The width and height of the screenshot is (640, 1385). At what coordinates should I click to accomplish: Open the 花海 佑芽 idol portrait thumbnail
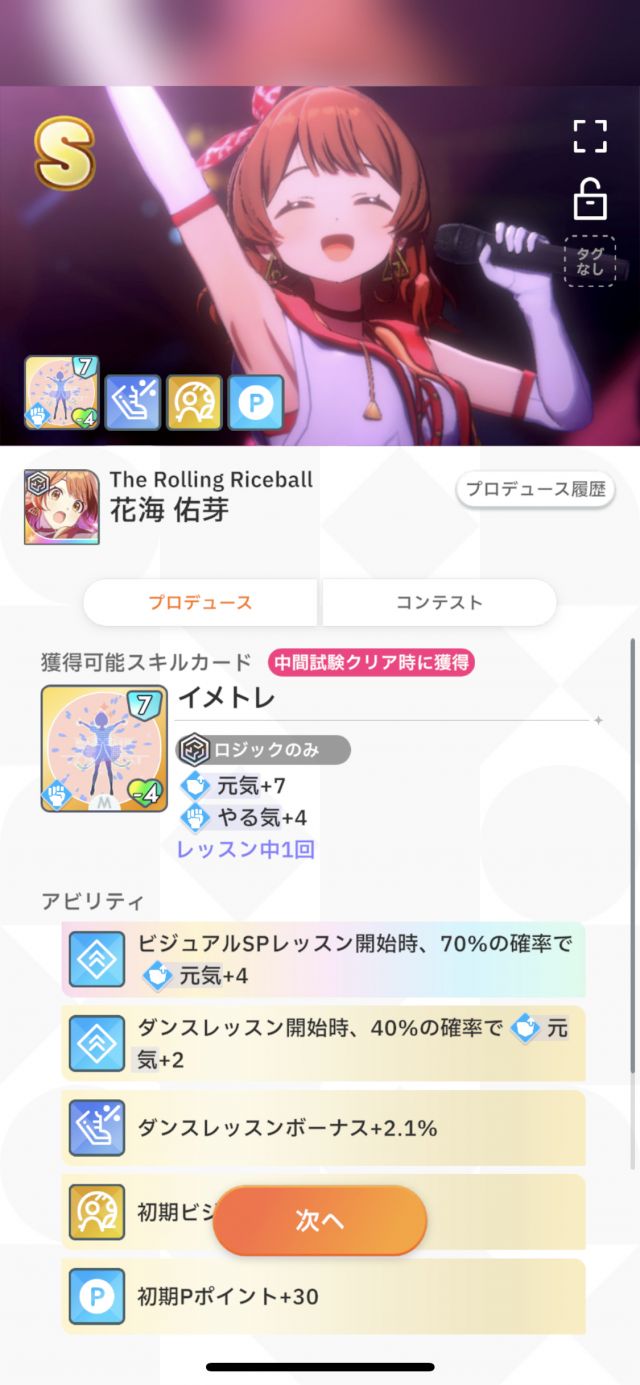pyautogui.click(x=61, y=506)
